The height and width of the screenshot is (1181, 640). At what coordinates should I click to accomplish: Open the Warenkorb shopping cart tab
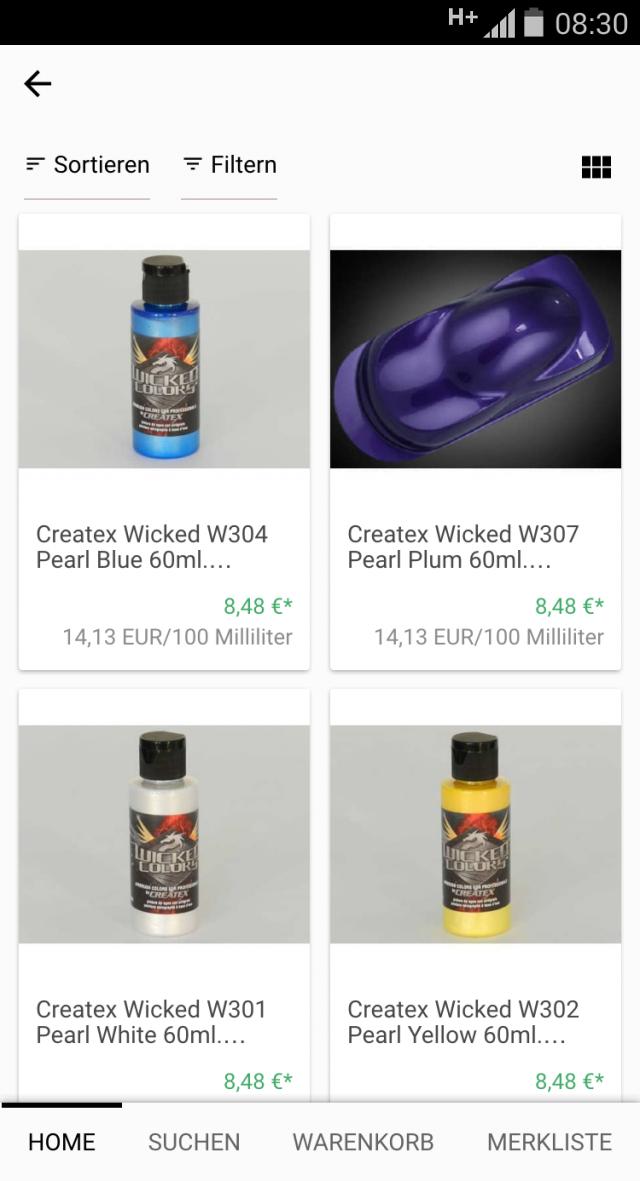(363, 1142)
